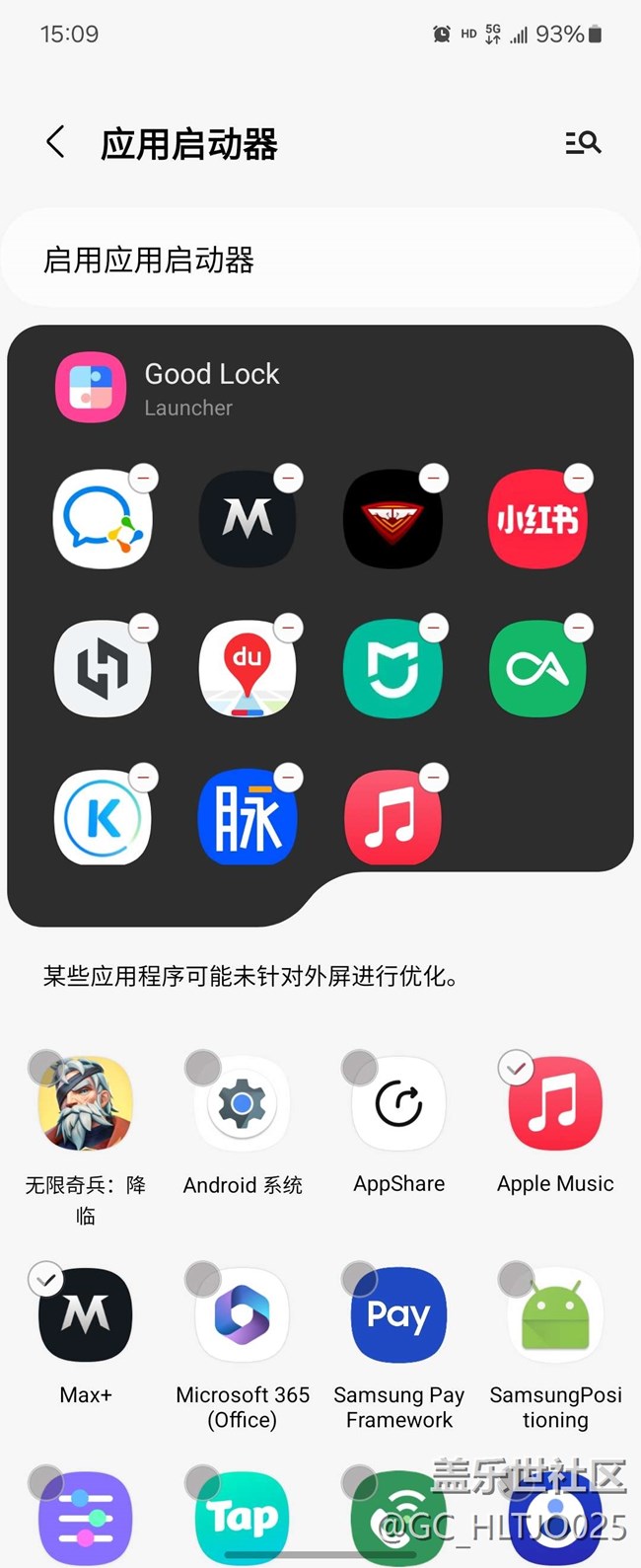Open the search list icon
Image resolution: width=641 pixels, height=1568 pixels.
583,143
